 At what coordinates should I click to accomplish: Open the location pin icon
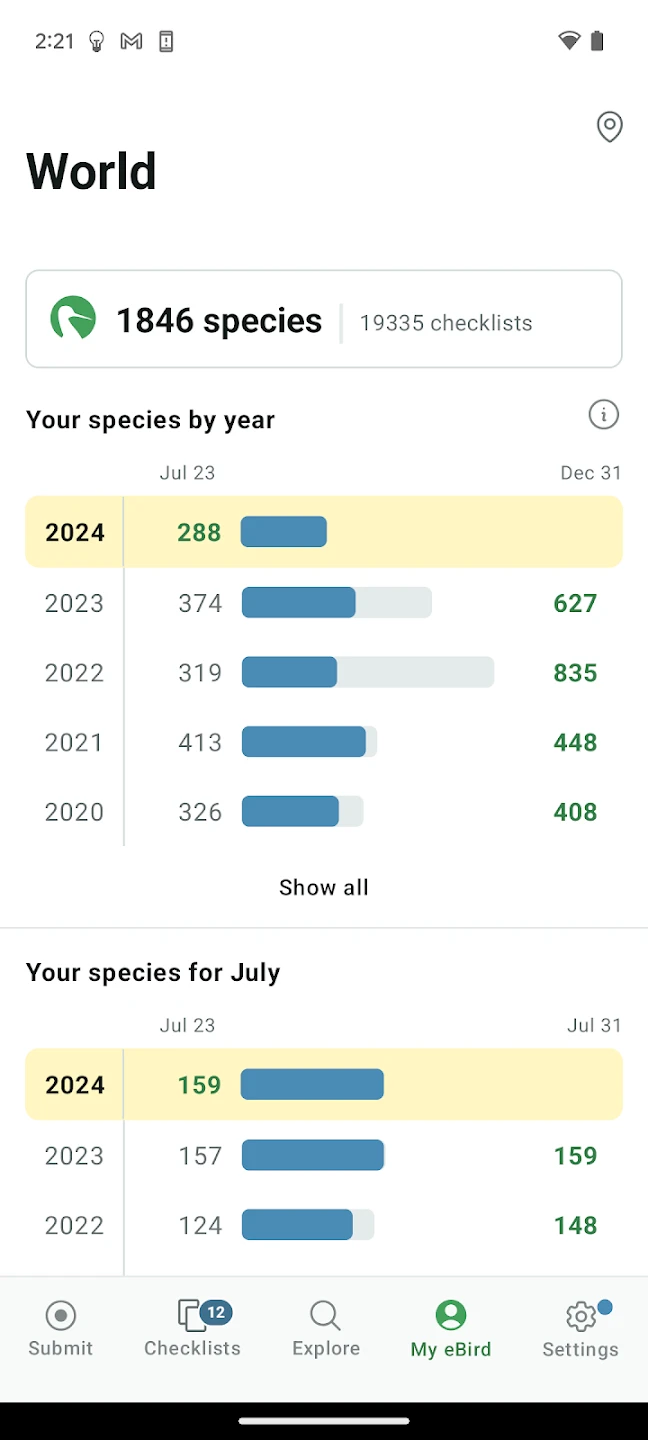(x=609, y=127)
